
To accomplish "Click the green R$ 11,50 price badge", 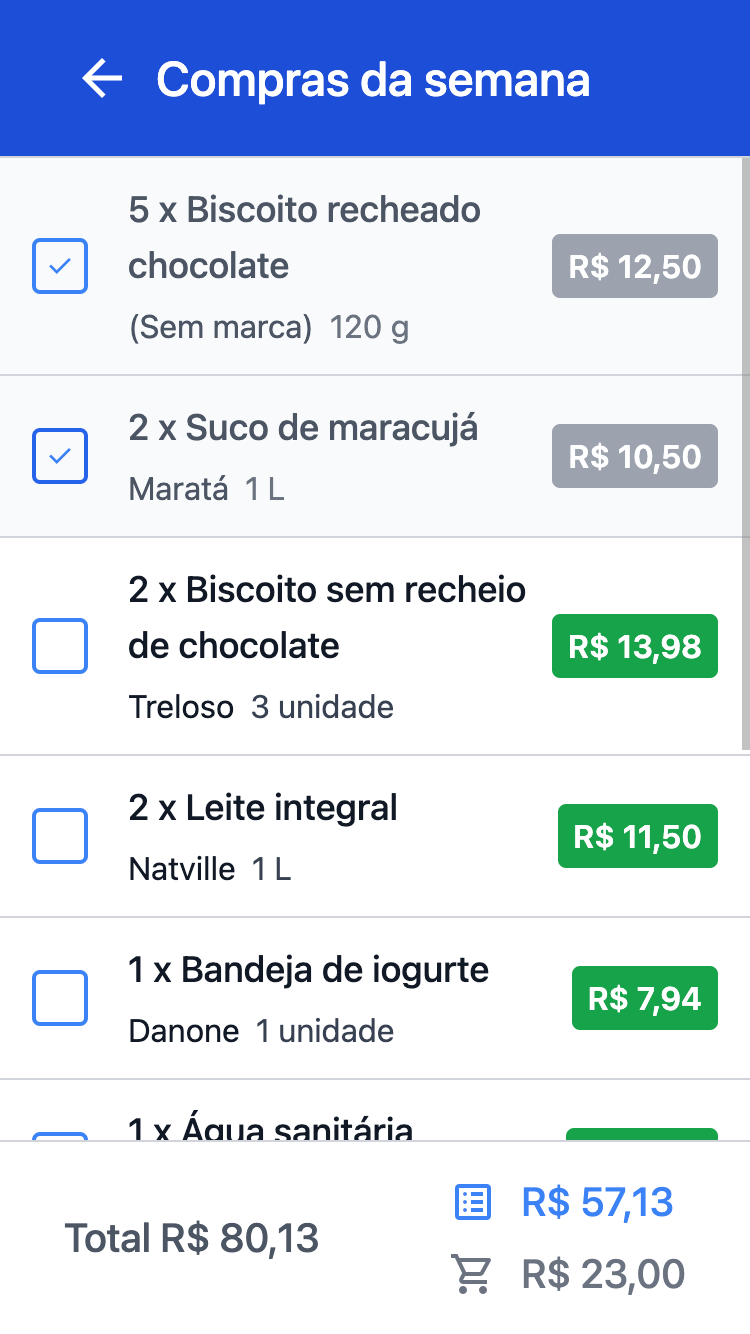I will pos(637,835).
